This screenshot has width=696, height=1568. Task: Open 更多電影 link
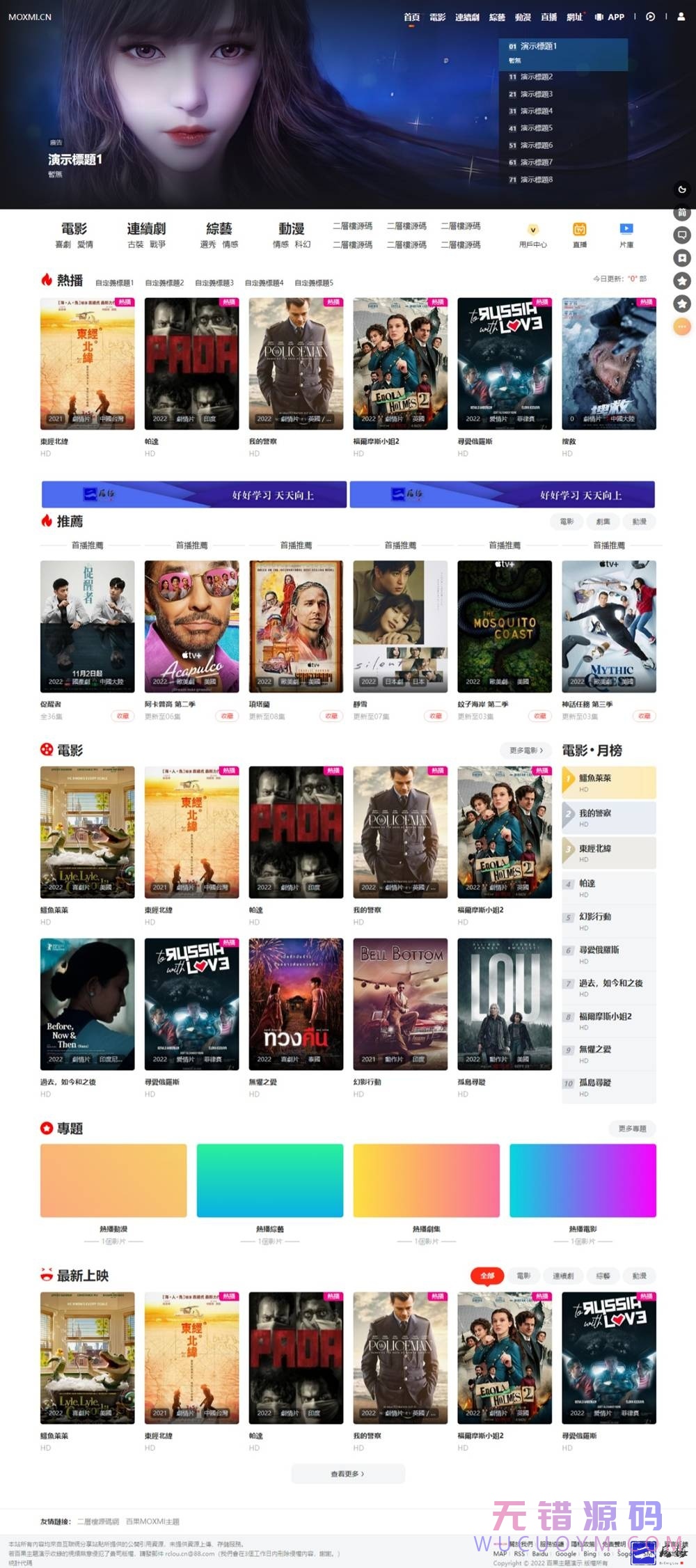(x=525, y=751)
